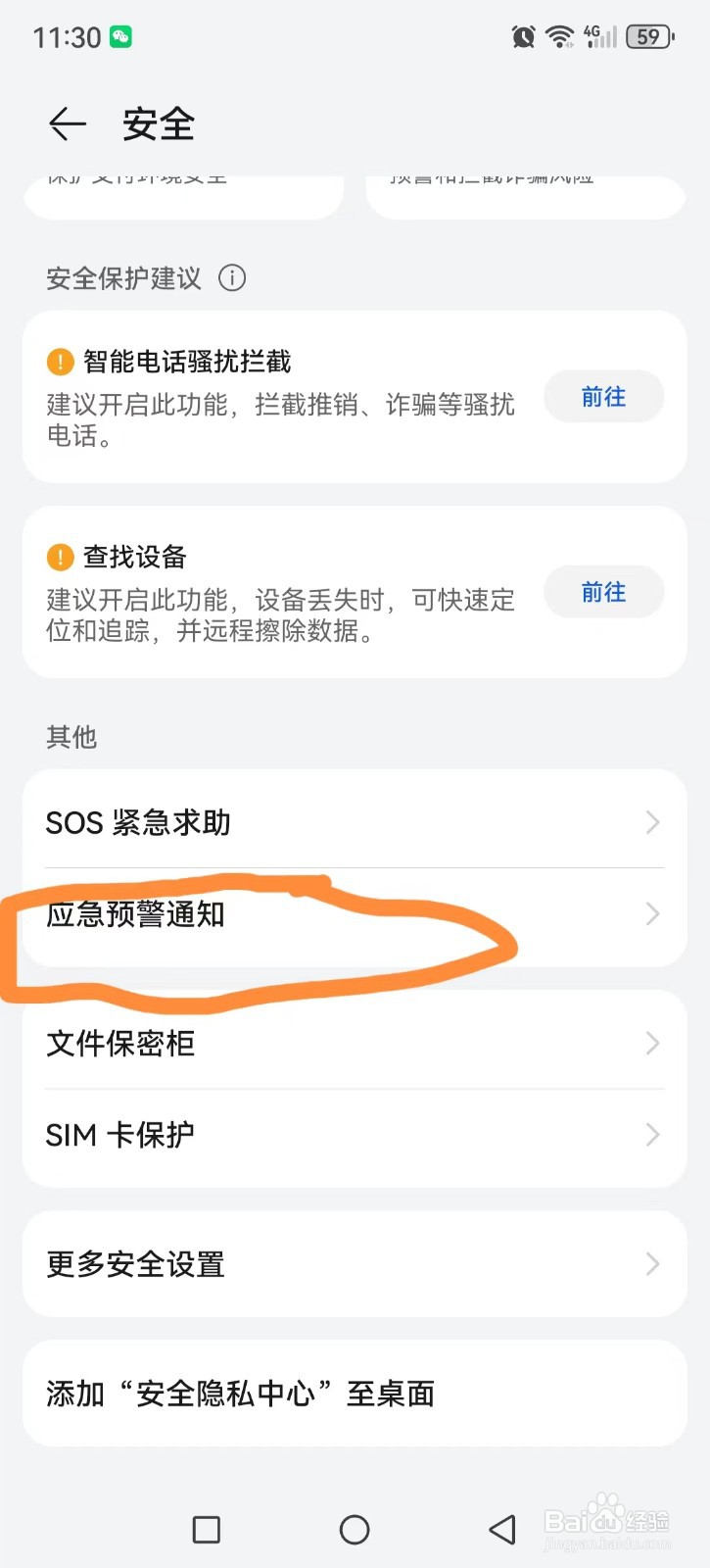
Task: Tap 前往 to enable 智能电话骚扰拦截
Action: click(603, 397)
